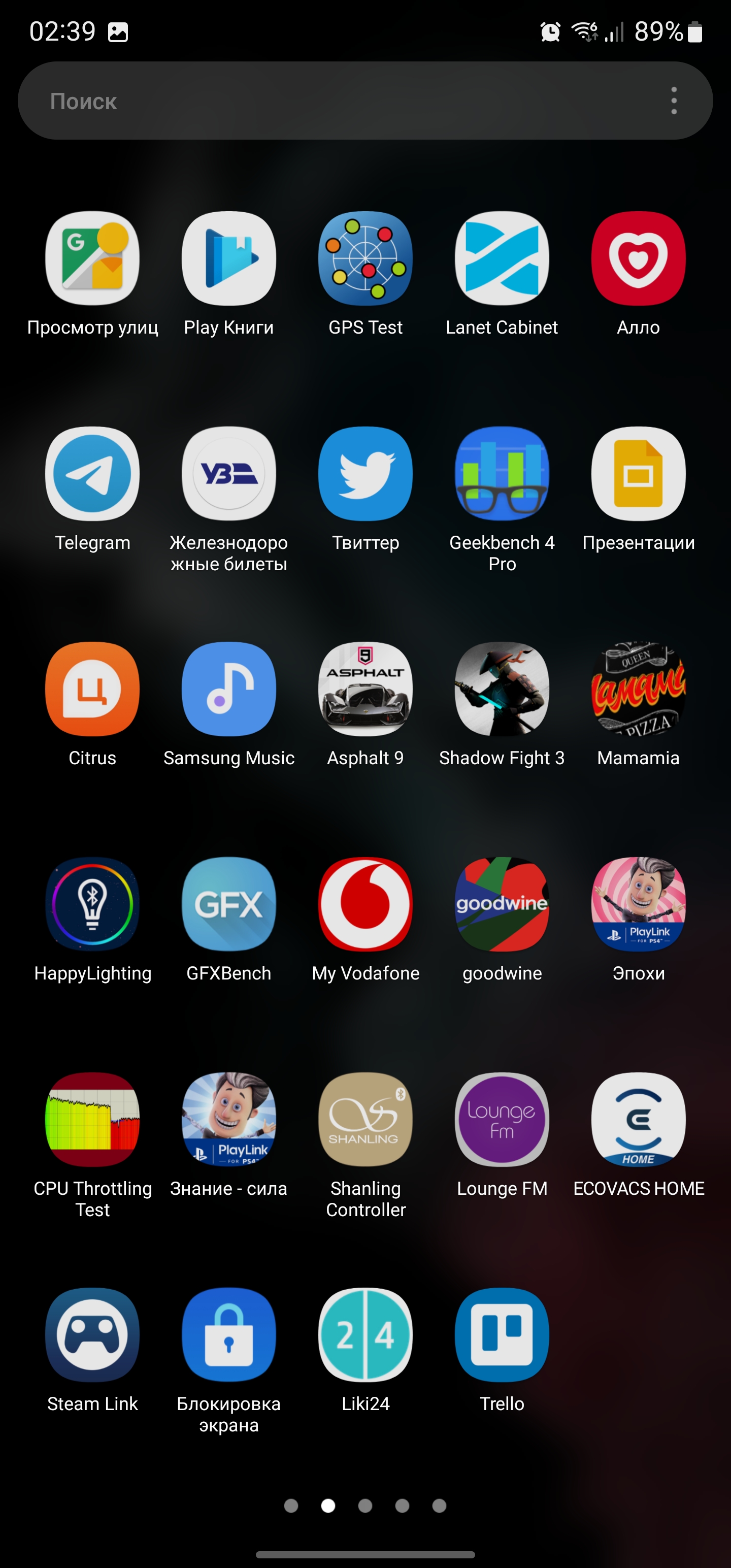Launch the Citrus app

[92, 689]
